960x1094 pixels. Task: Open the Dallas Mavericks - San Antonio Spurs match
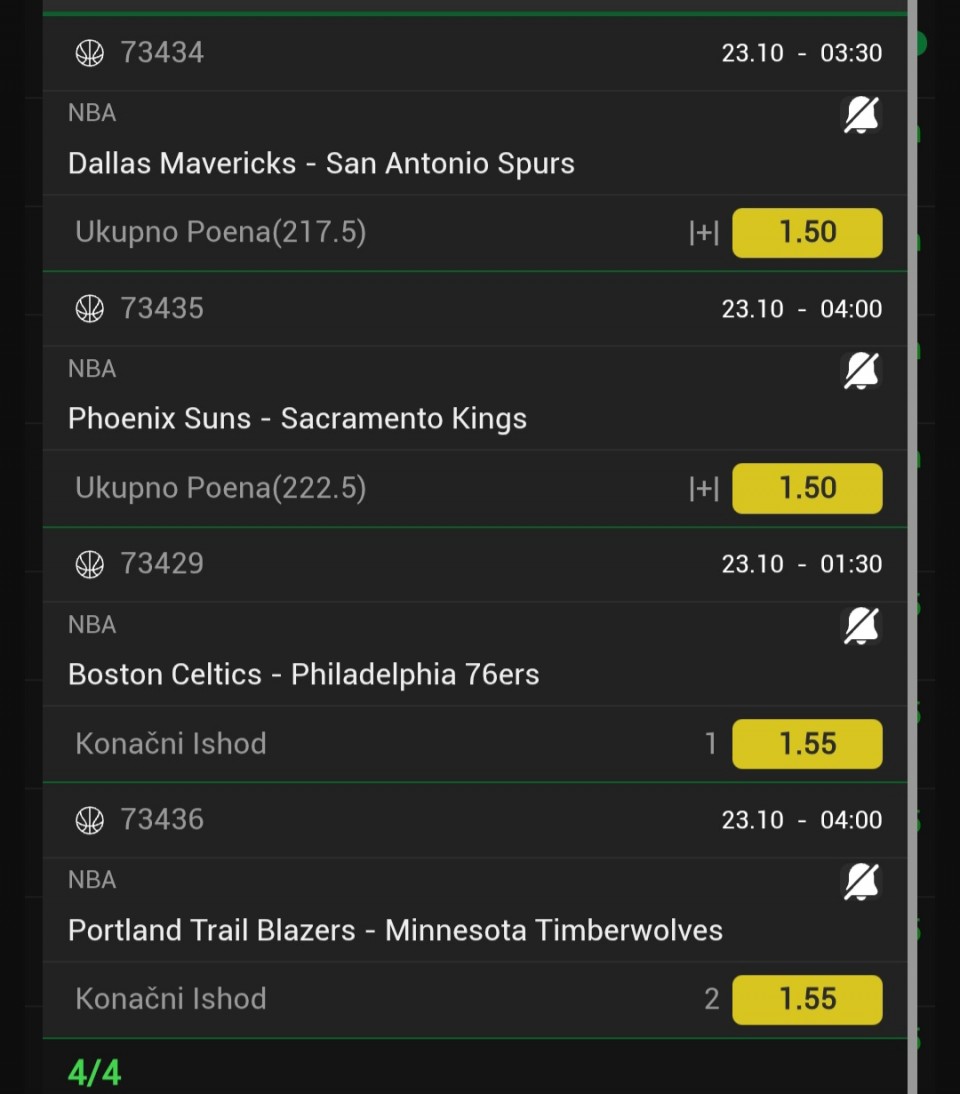coord(321,163)
